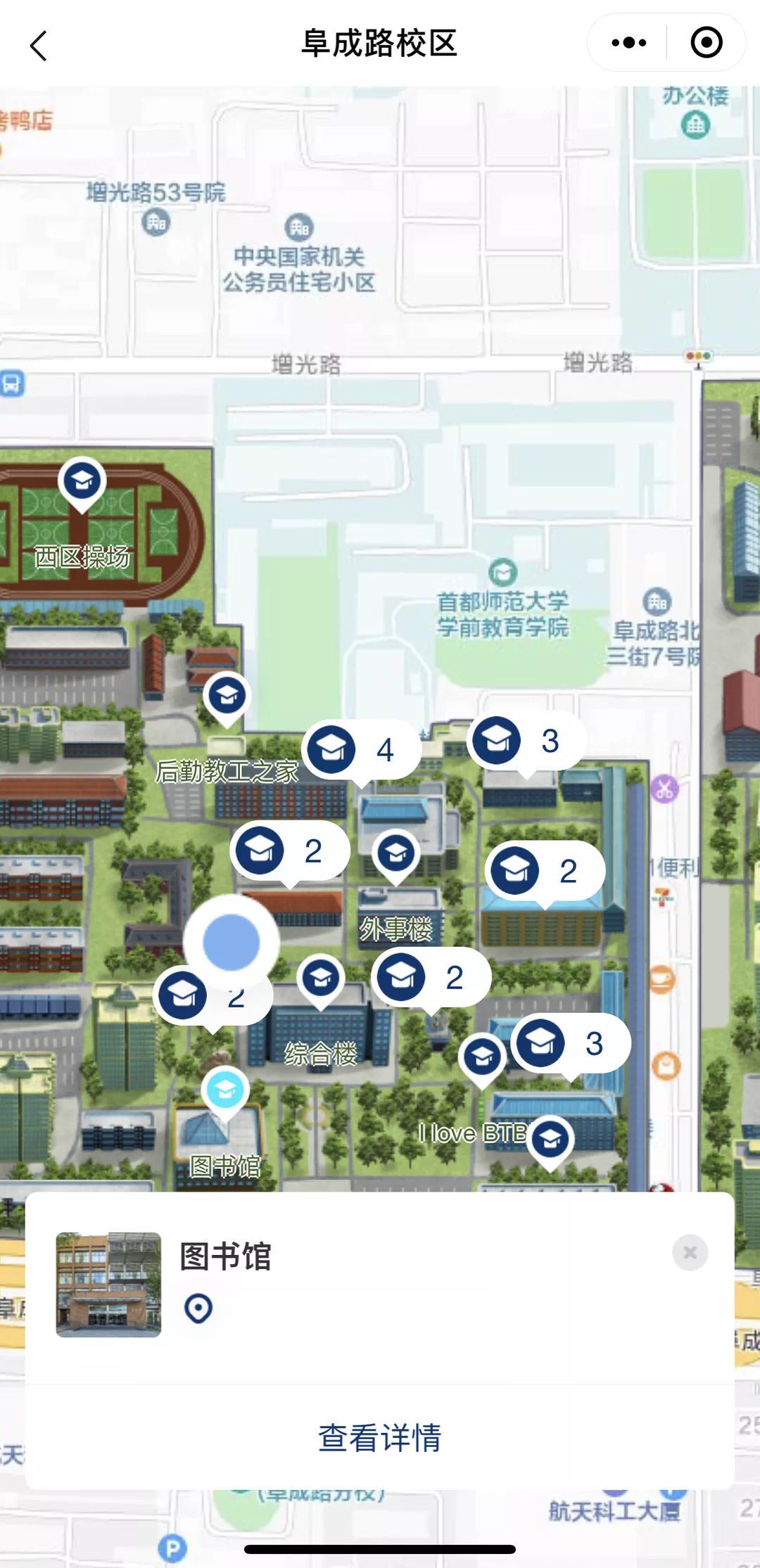Select the 综合楼 map pin
Viewport: 760px width, 1568px height.
click(321, 979)
